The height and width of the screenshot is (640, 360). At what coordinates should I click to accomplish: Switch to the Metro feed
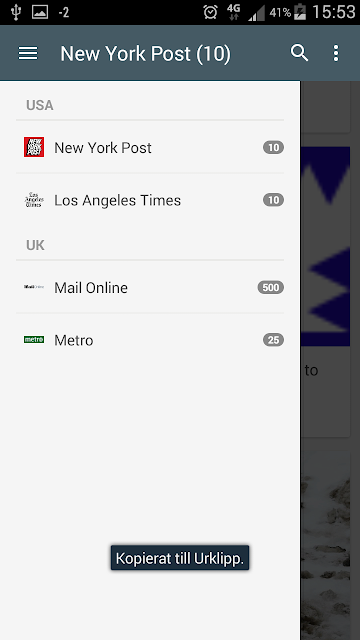150,340
